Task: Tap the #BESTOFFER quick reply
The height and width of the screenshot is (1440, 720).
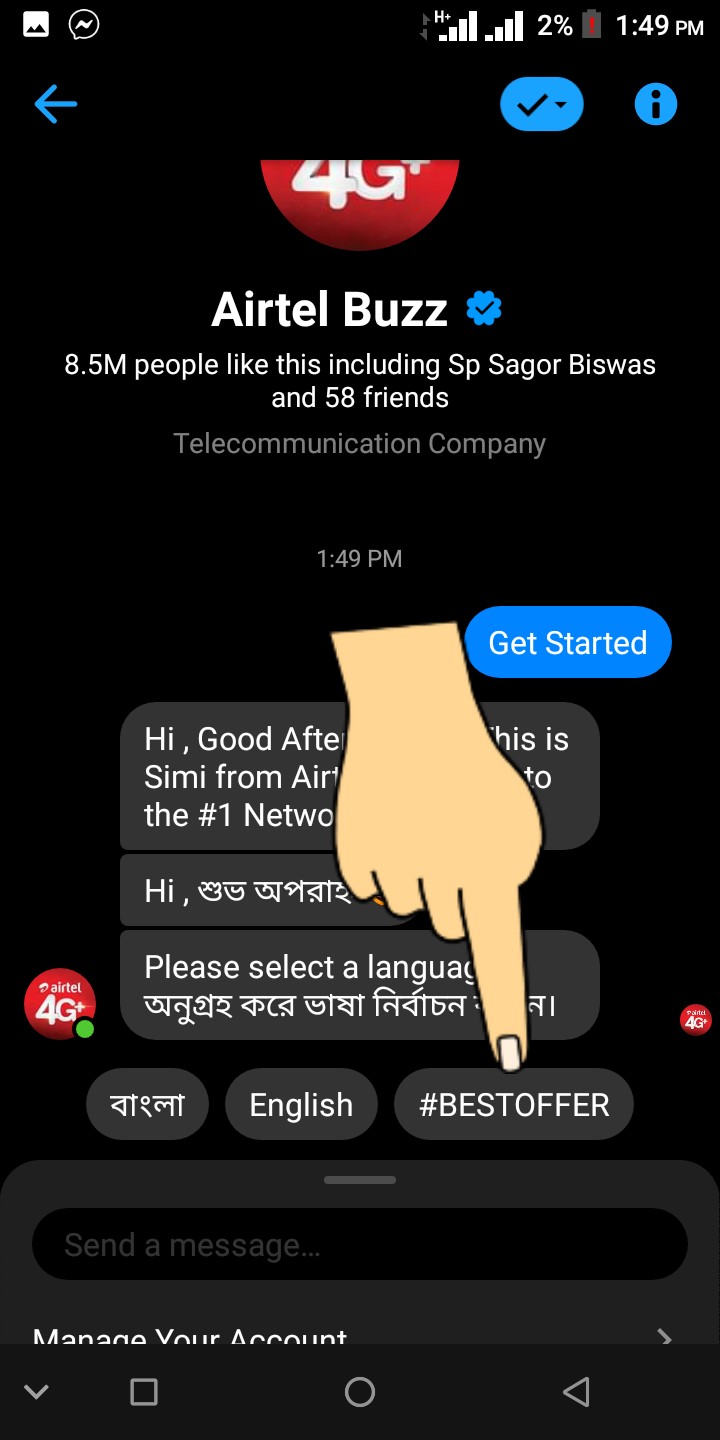Action: pyautogui.click(x=514, y=1105)
